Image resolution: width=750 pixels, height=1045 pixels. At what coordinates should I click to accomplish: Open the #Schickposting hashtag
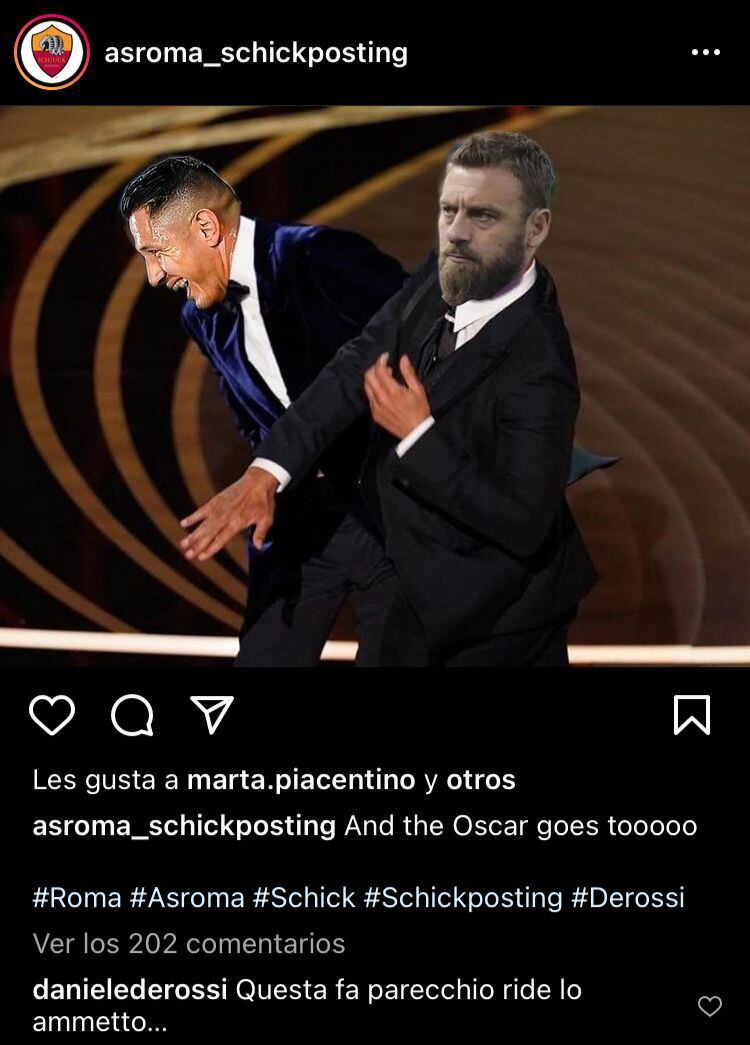[x=463, y=897]
